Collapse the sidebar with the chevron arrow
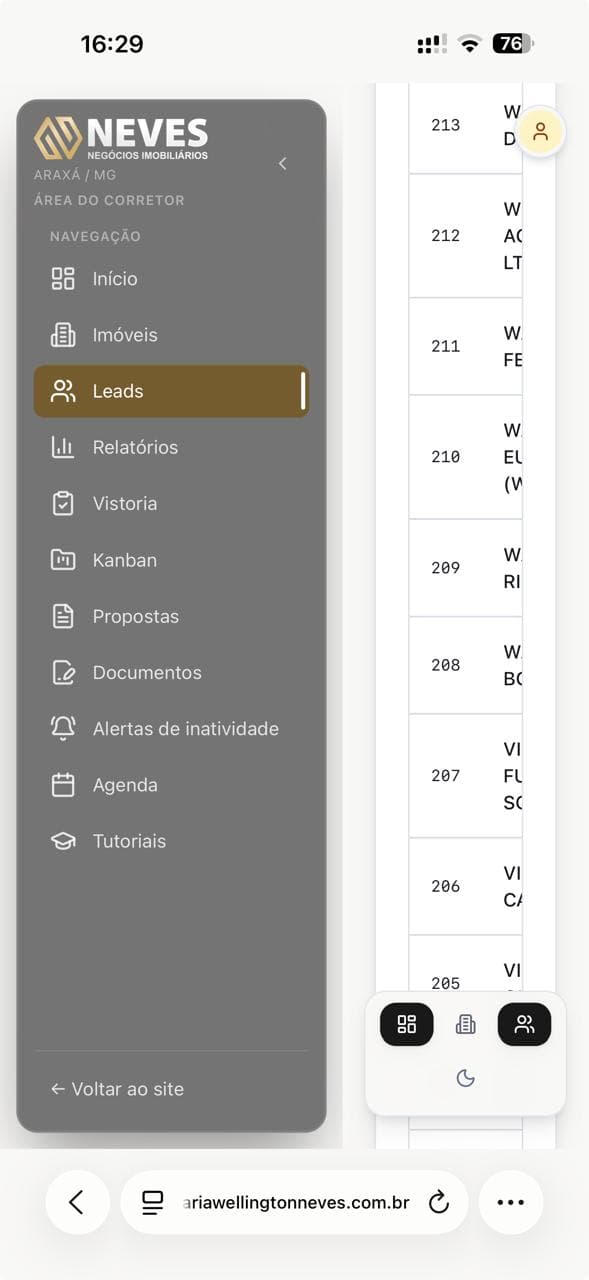Screen dimensions: 589x1280 coord(282,163)
